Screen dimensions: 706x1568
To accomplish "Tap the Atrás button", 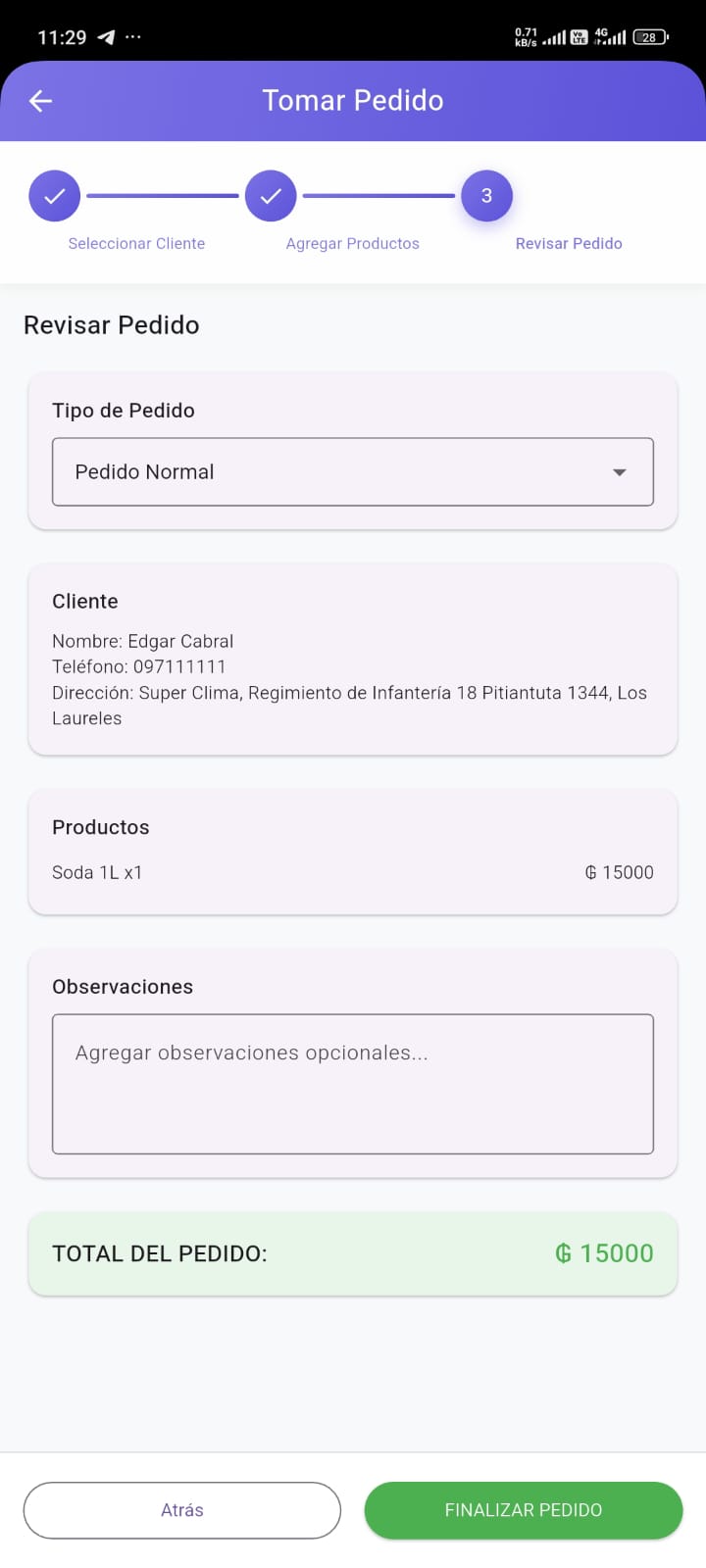I will (182, 1510).
